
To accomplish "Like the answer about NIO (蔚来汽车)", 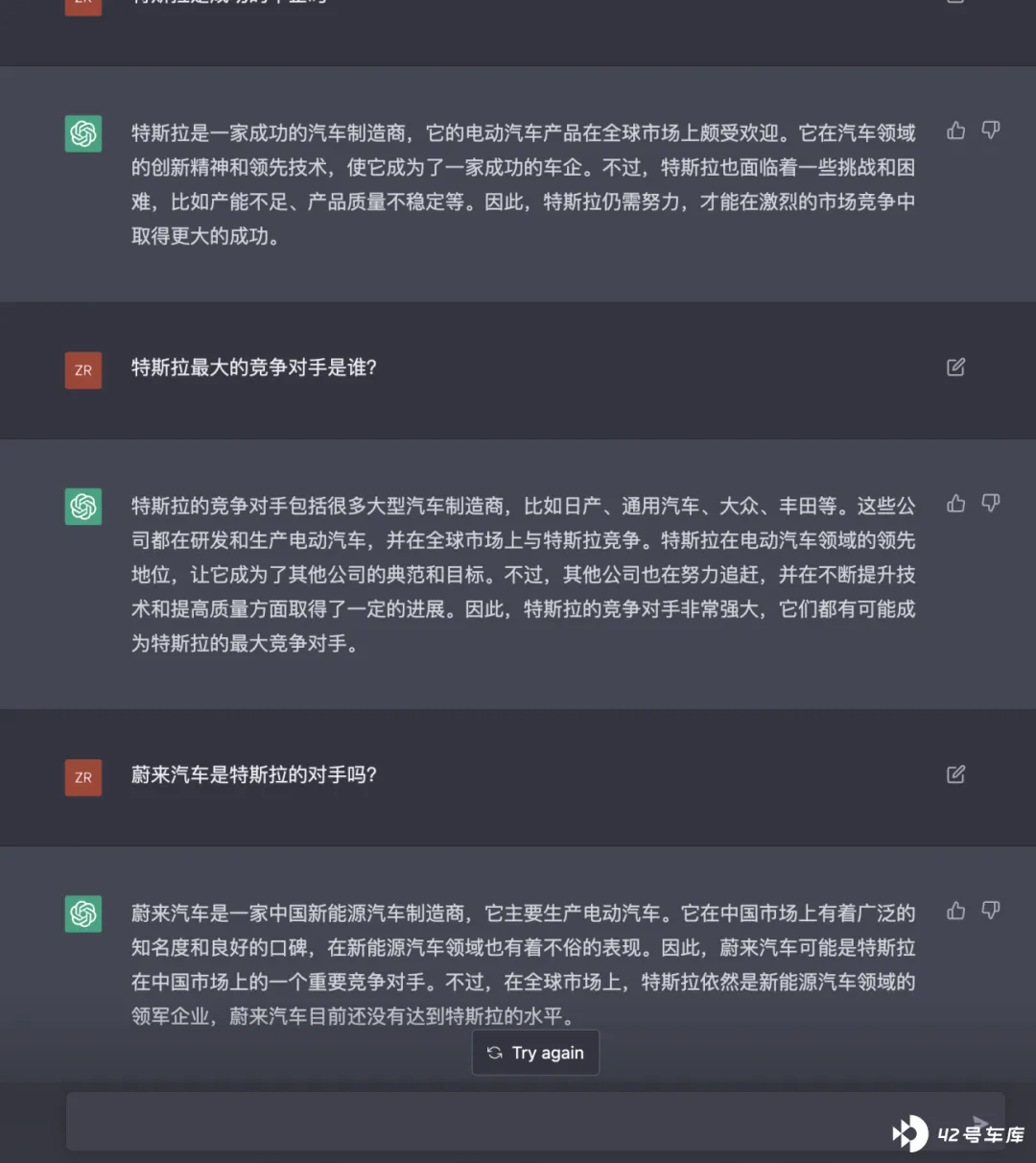I will 955,911.
